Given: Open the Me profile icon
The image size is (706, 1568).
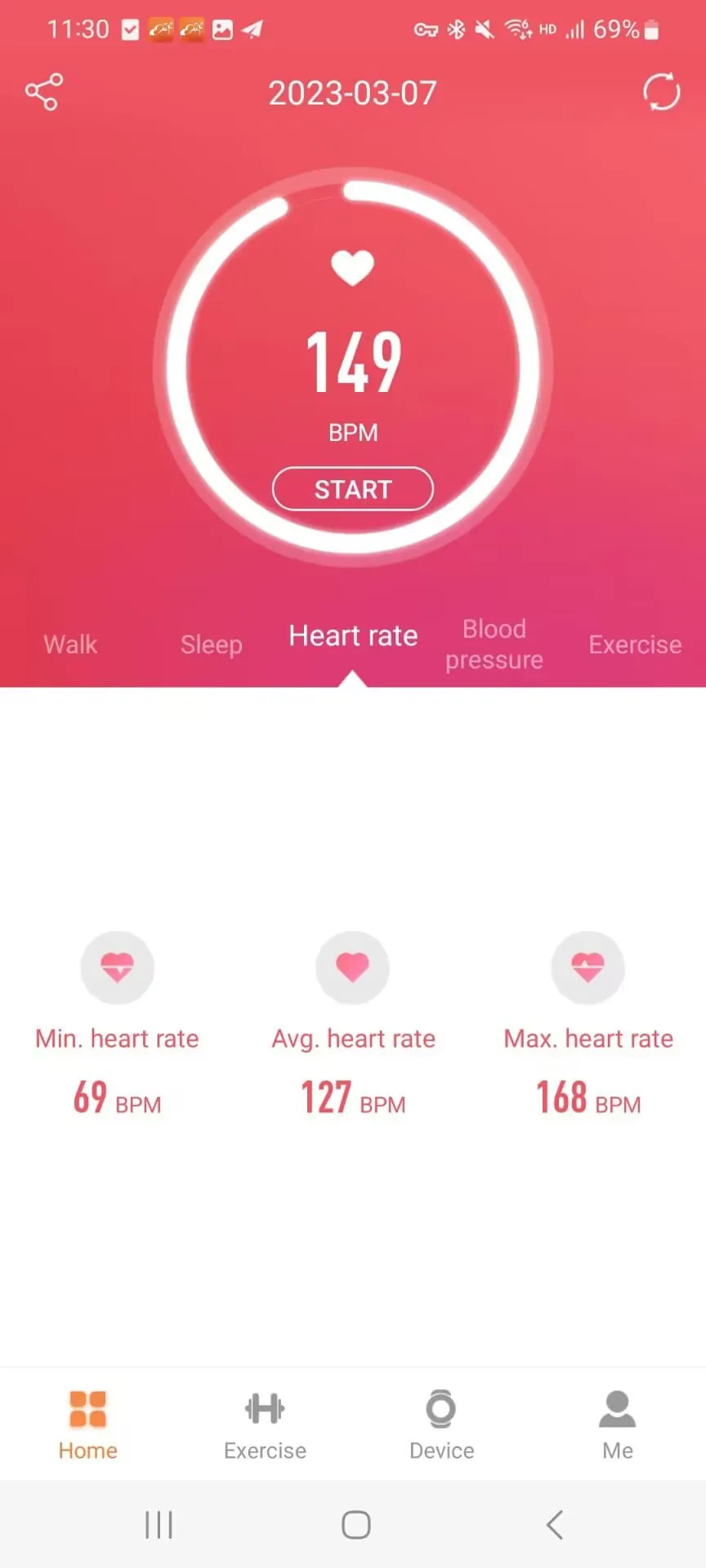Looking at the screenshot, I should [x=617, y=1408].
